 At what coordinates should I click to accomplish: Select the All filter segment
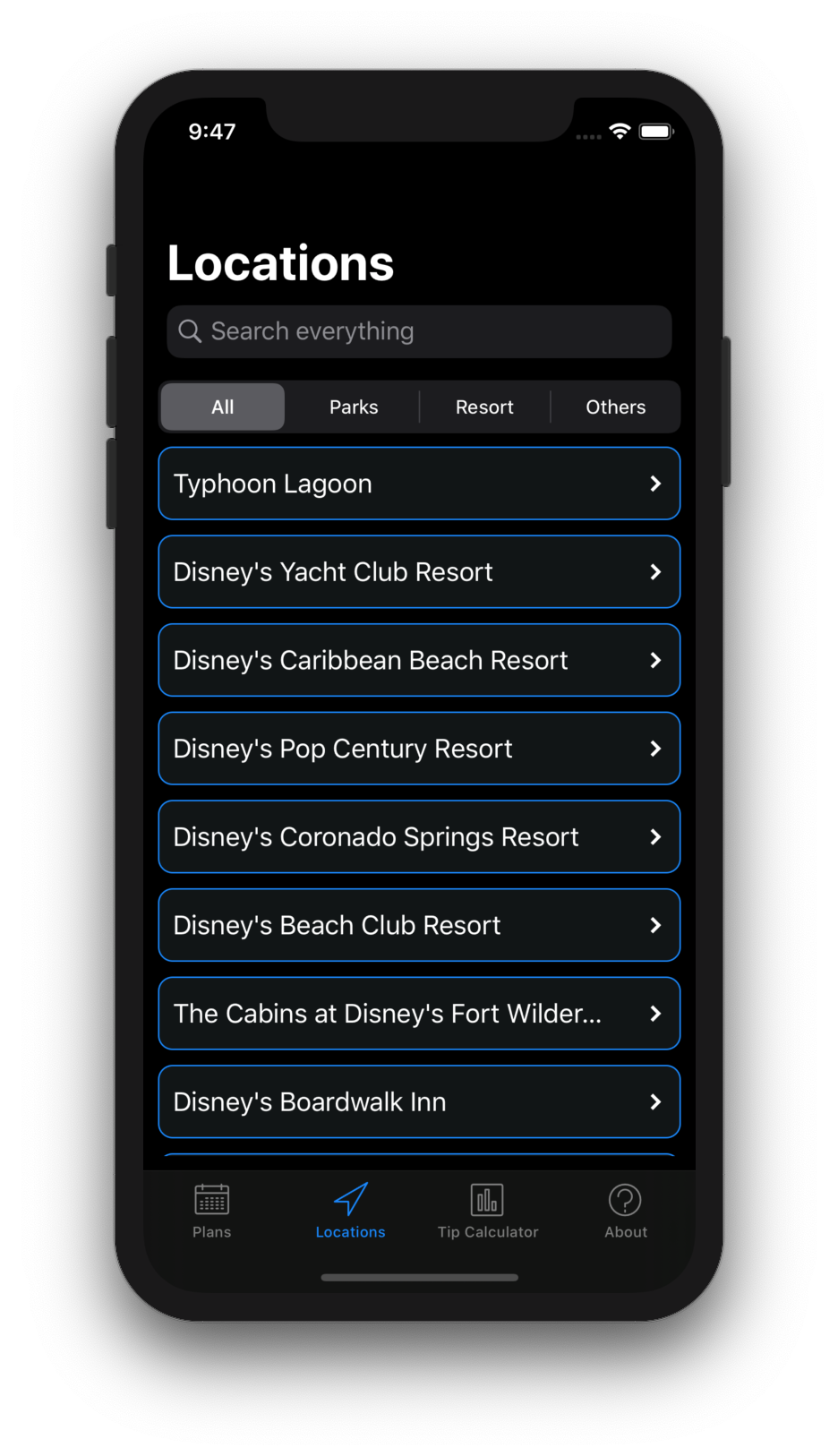[x=223, y=407]
